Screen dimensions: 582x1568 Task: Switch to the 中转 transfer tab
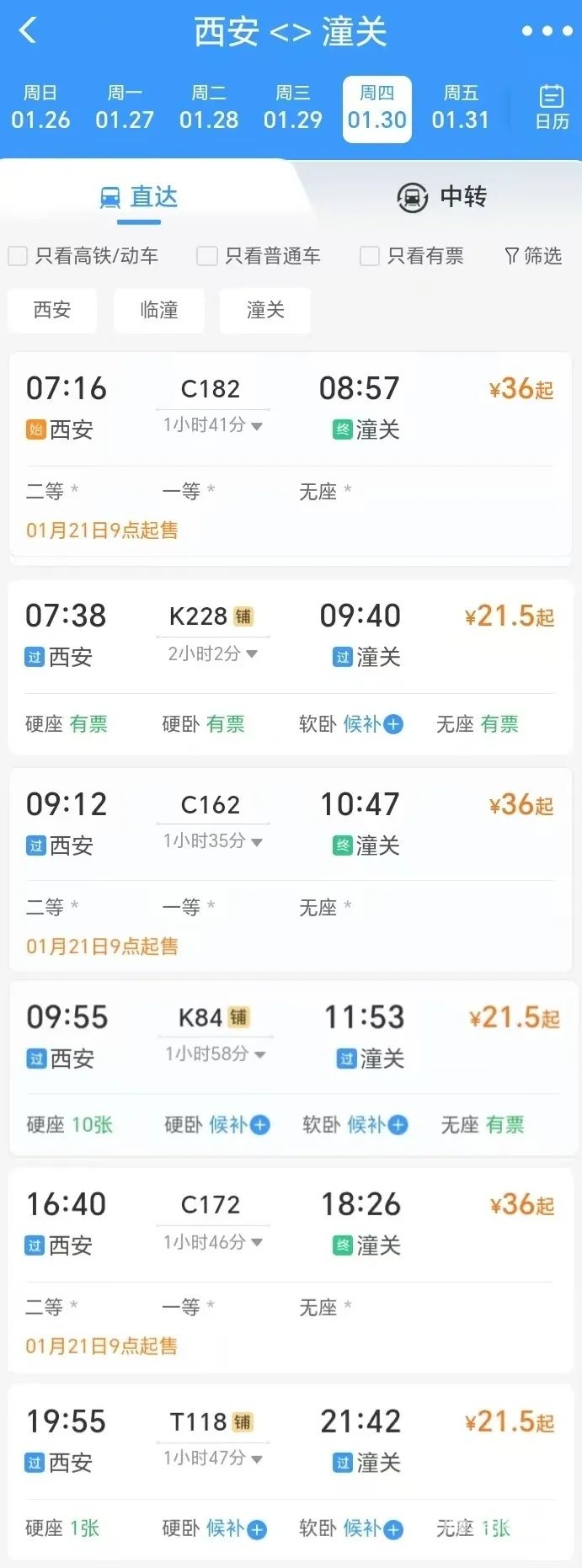(441, 197)
